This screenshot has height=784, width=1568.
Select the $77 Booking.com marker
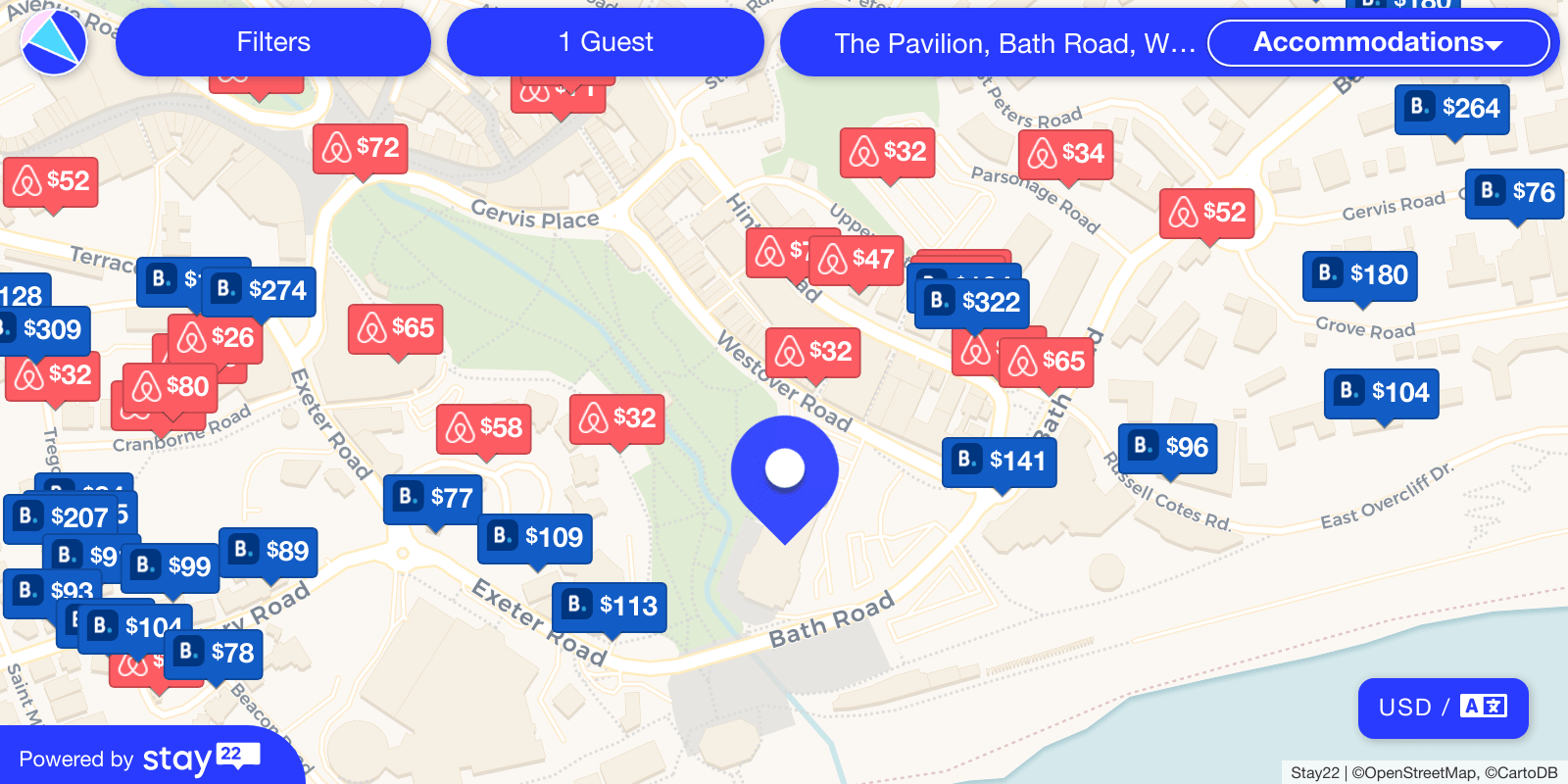click(433, 498)
